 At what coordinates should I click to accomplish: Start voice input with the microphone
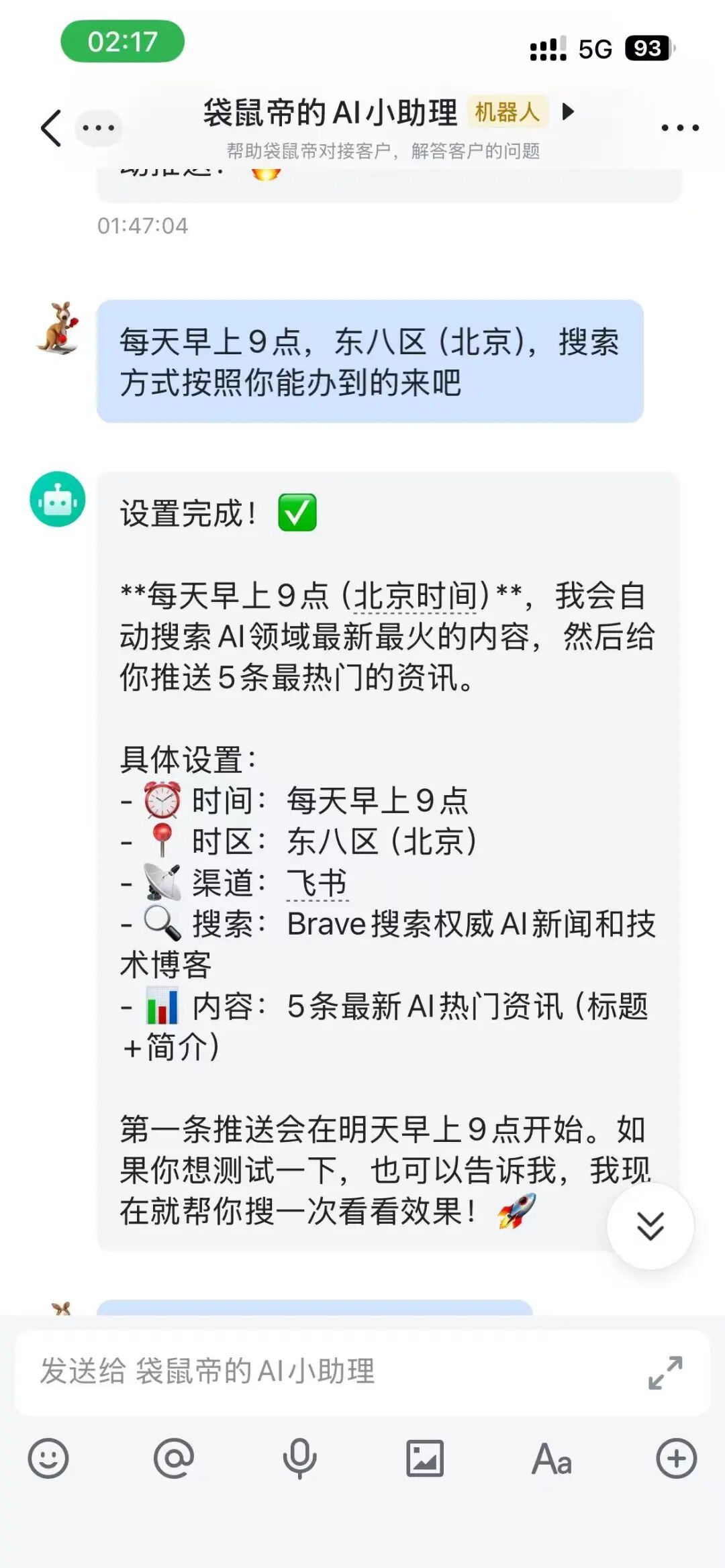point(299,1458)
